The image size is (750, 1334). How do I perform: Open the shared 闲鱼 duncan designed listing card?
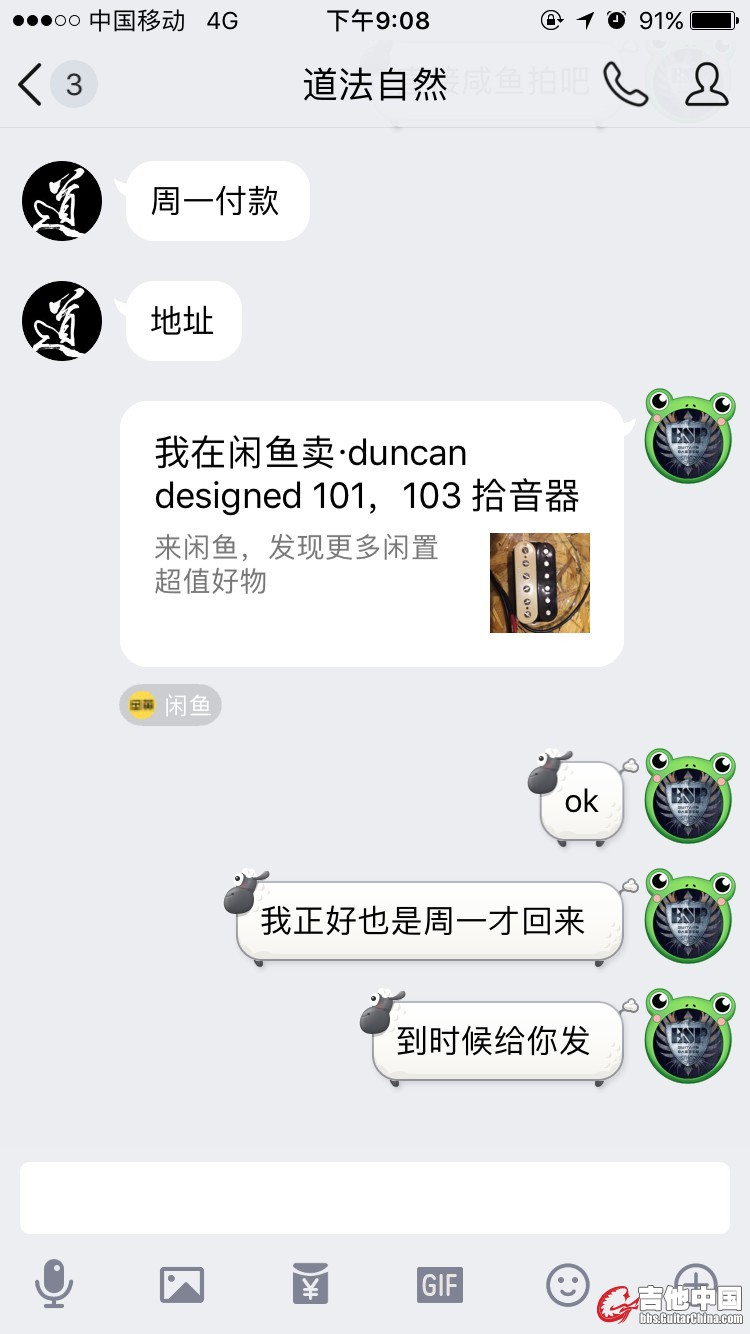(371, 534)
